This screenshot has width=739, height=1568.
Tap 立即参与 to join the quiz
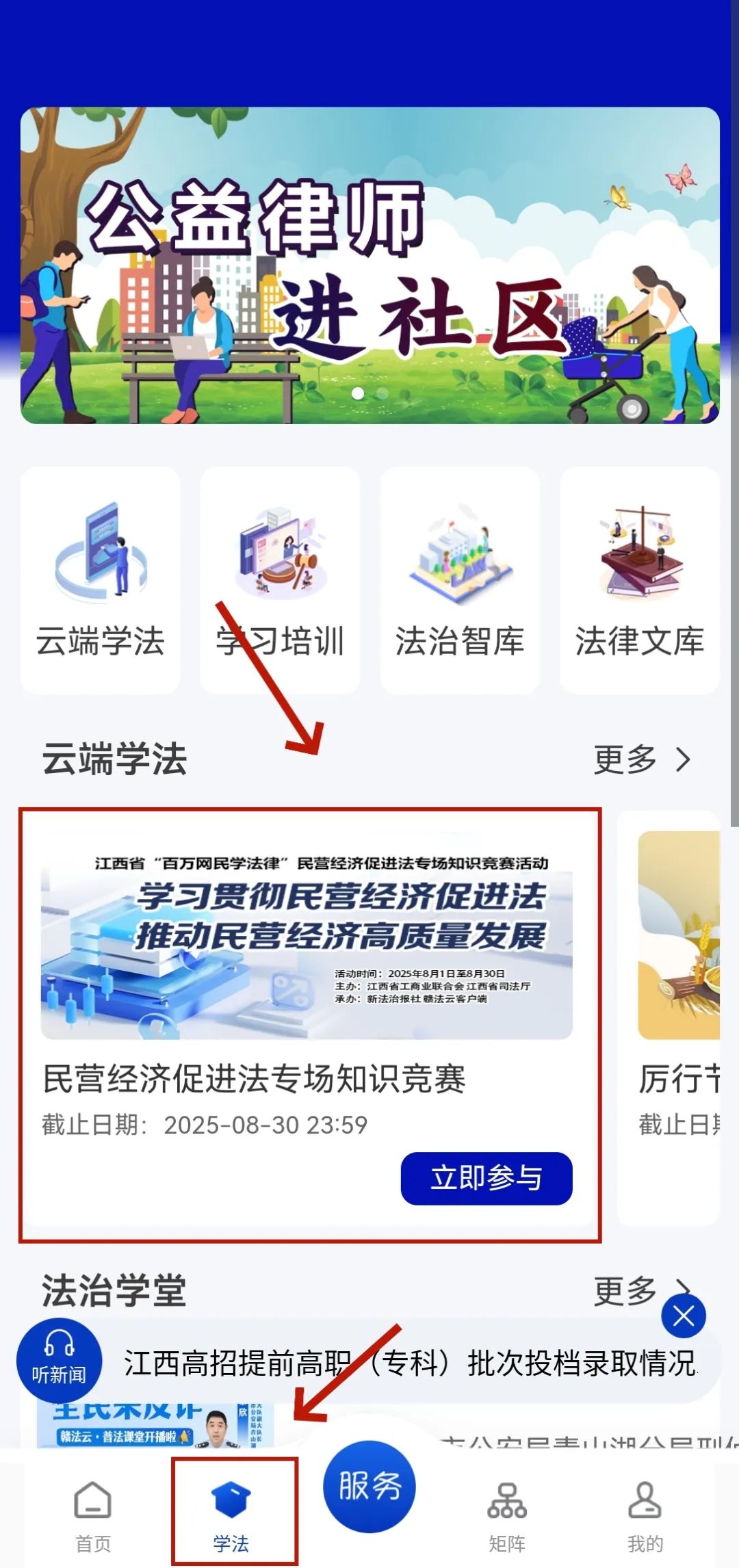coord(486,1178)
